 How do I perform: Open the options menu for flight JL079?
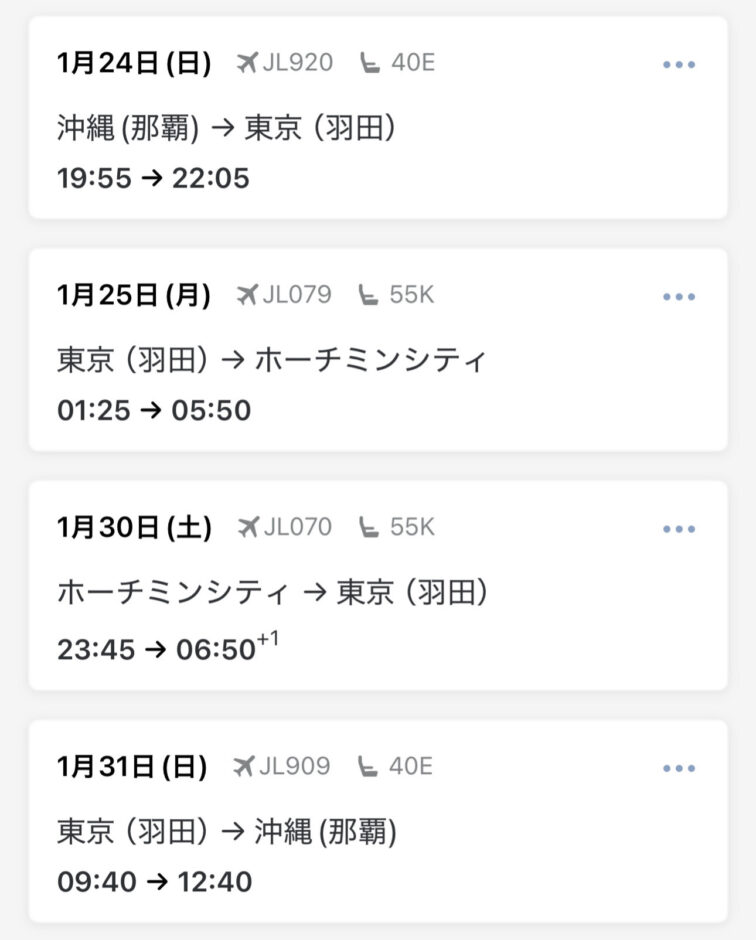coord(678,297)
